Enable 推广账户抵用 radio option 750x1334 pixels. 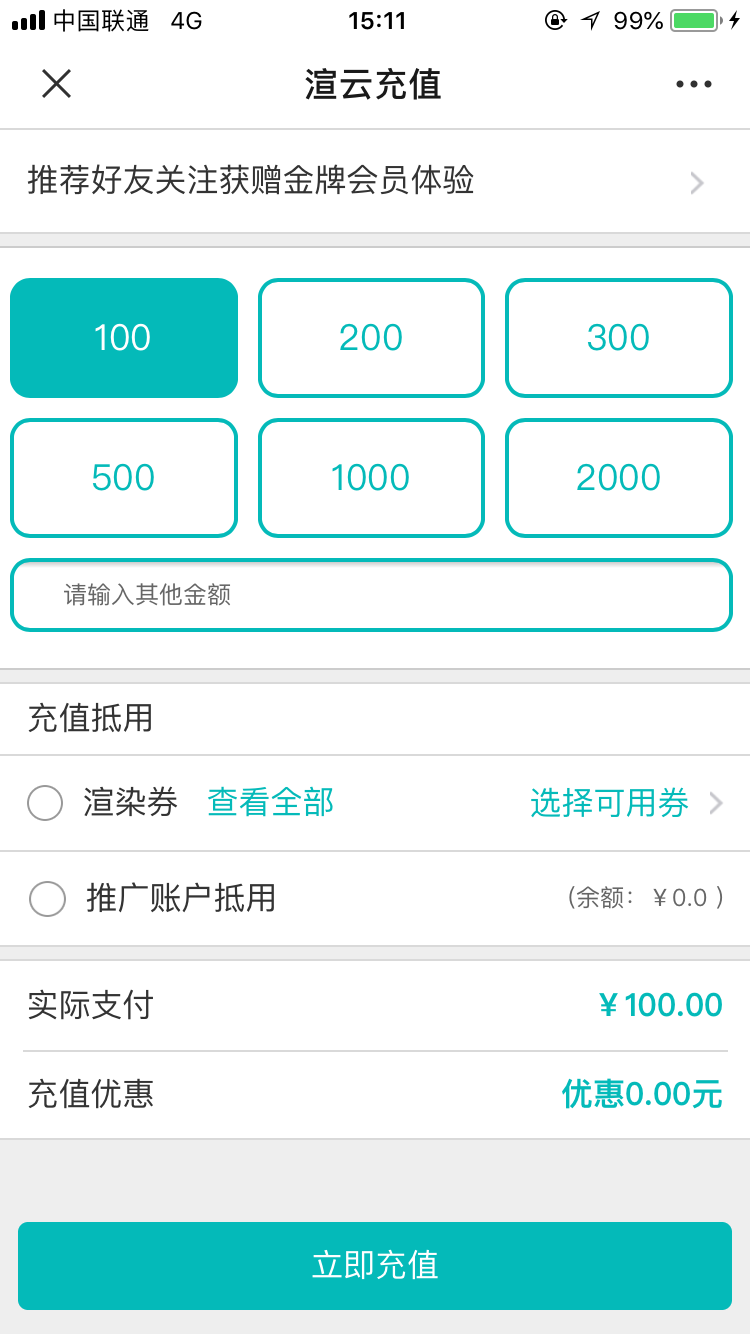pyautogui.click(x=47, y=898)
